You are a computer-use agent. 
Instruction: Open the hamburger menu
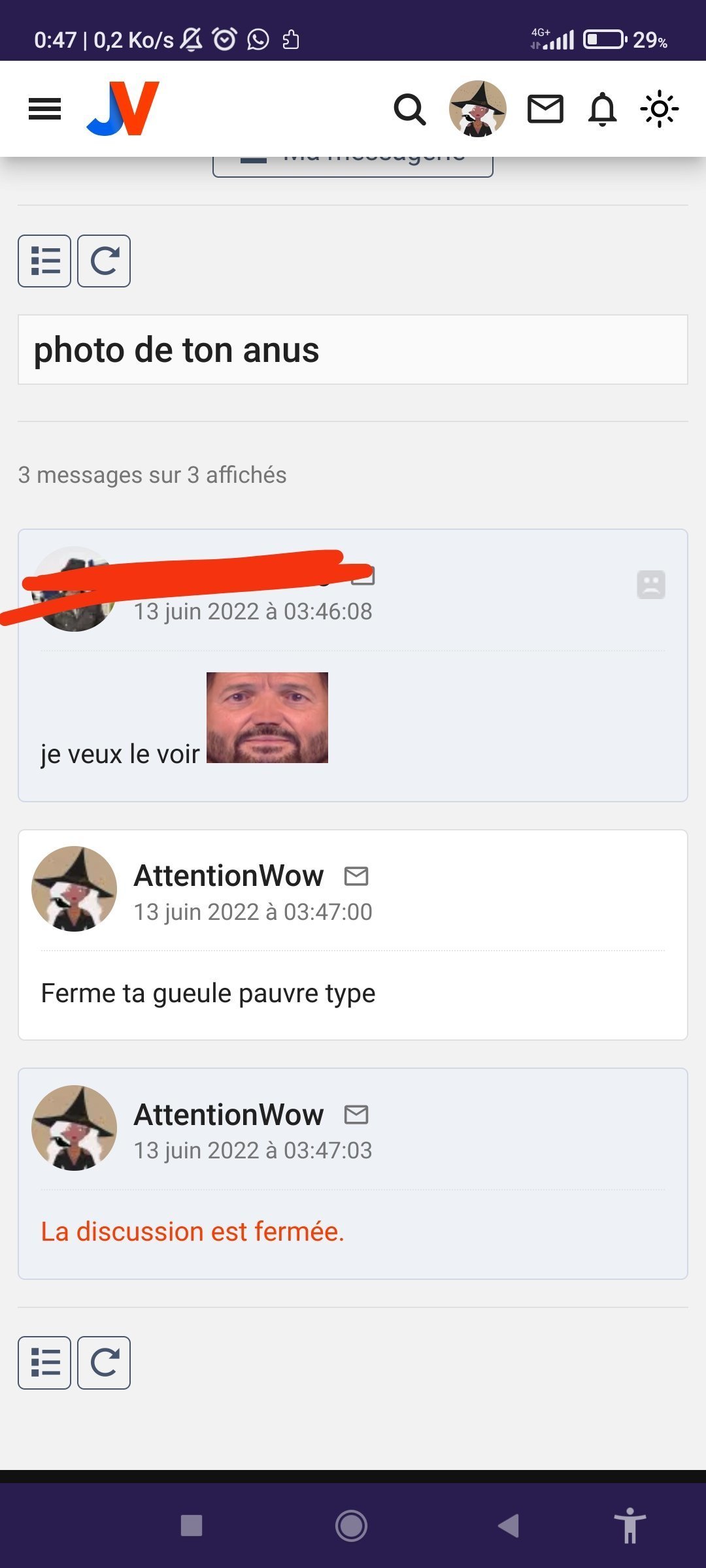coord(44,109)
